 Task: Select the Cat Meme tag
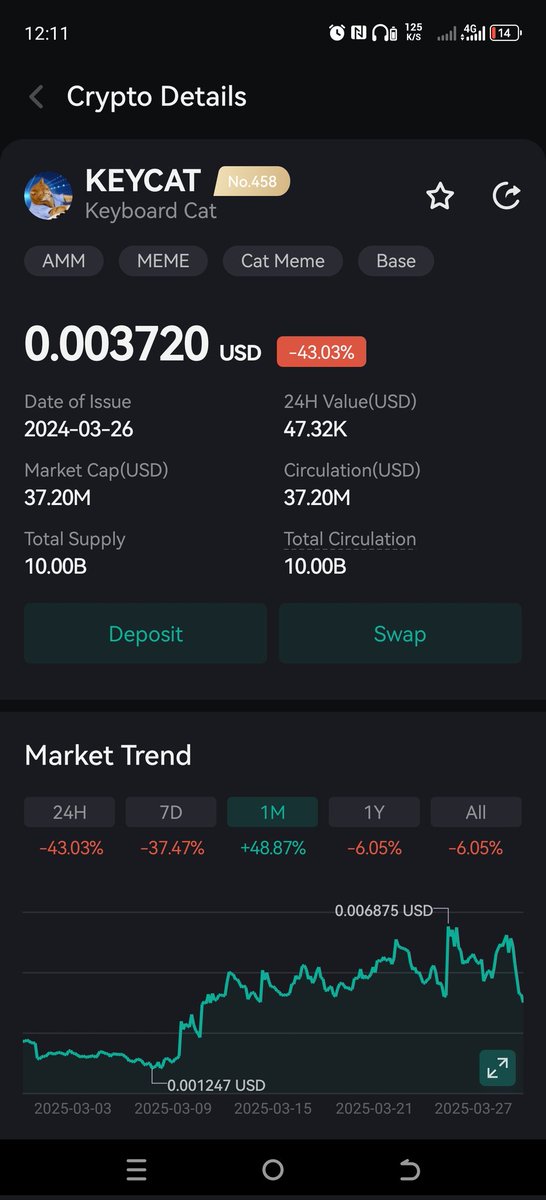283,261
